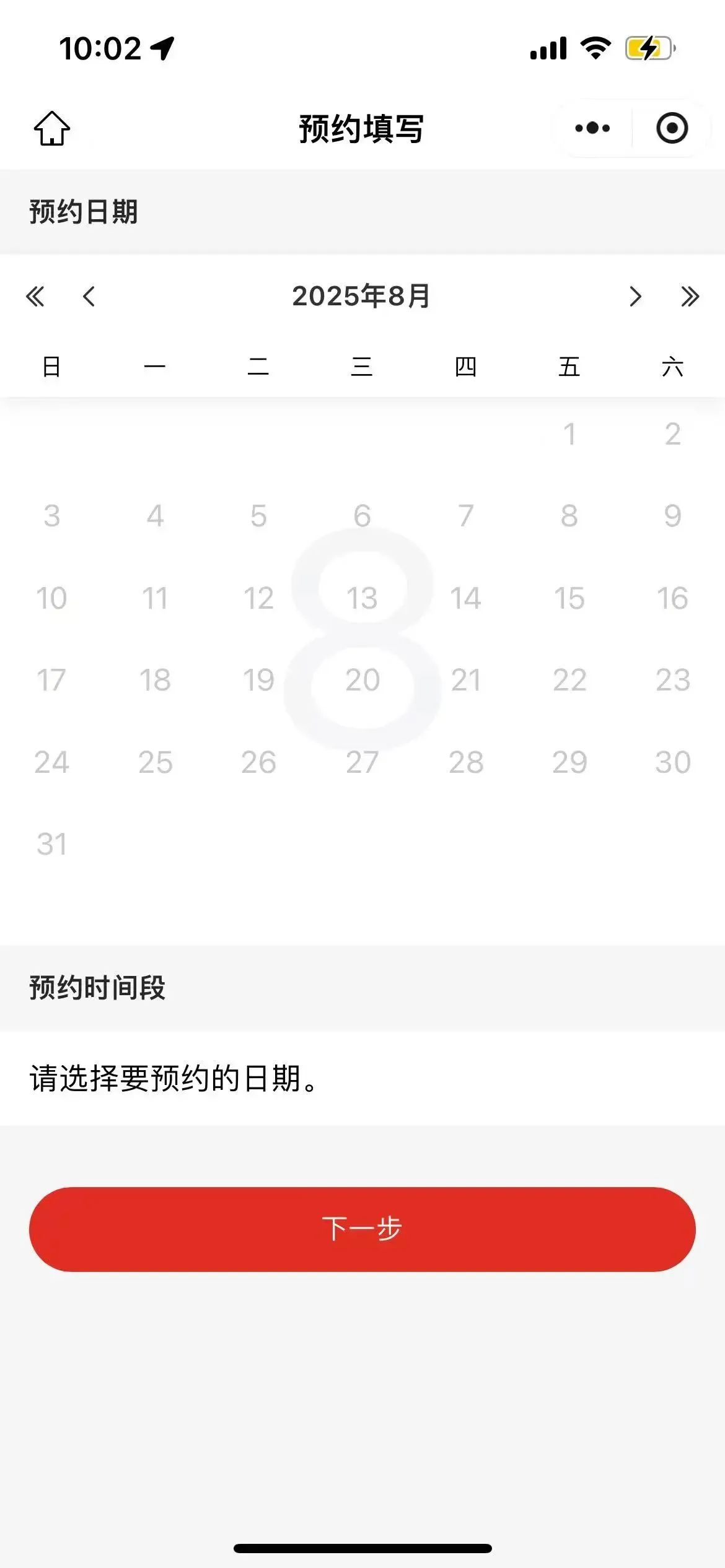Go to previous month with left arrow
The height and width of the screenshot is (1568, 725).
tap(89, 296)
